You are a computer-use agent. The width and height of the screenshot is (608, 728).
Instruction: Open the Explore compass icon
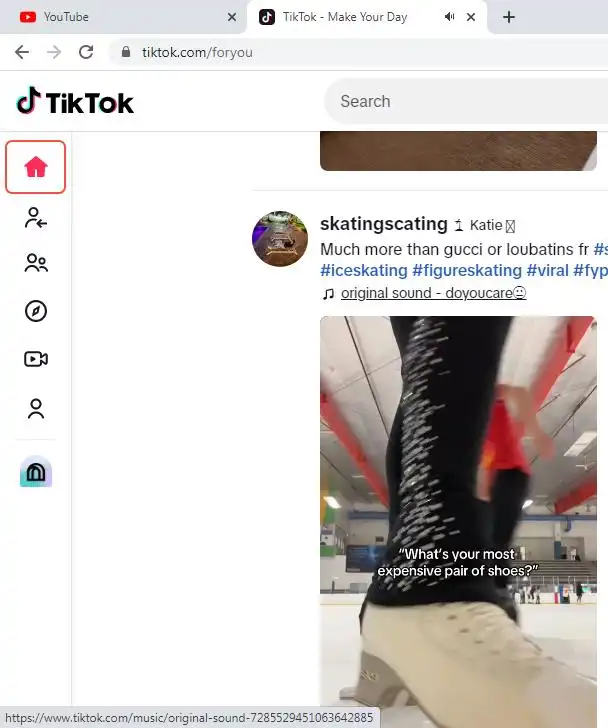coord(36,311)
